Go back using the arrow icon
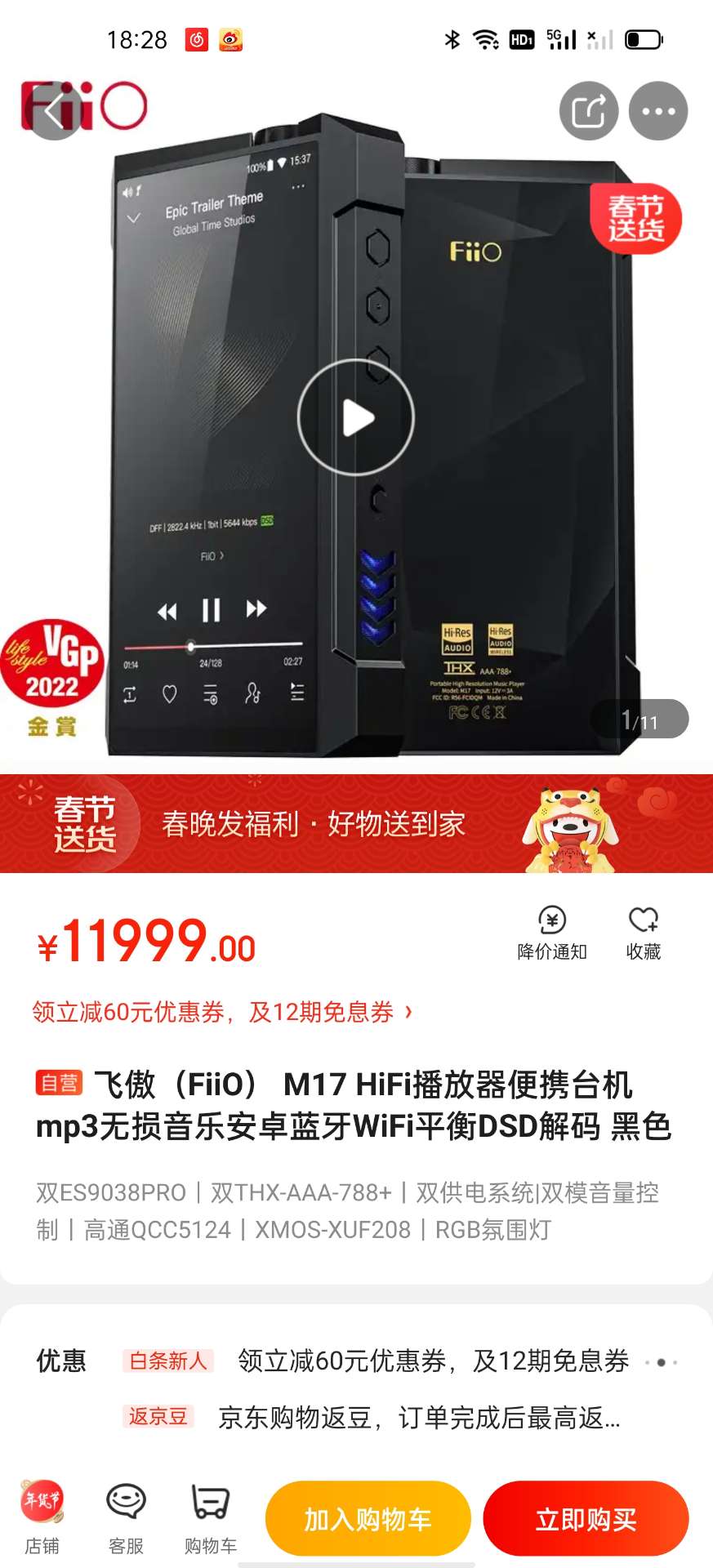 click(x=54, y=111)
